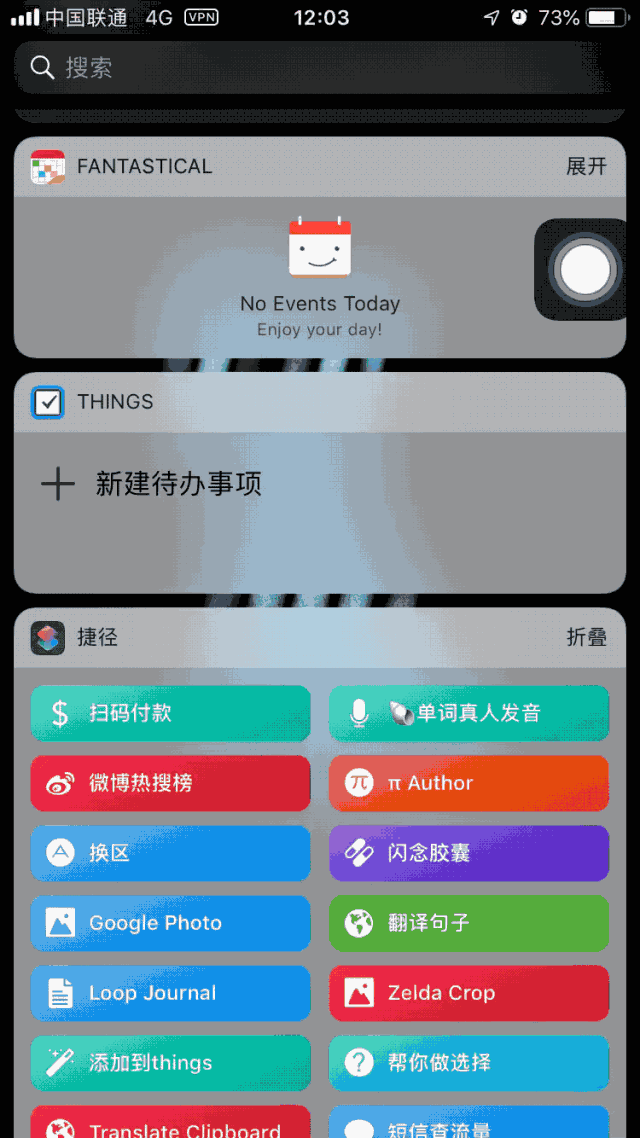Expand the Fantastical widget with 展开
This screenshot has height=1138, width=640.
point(586,166)
